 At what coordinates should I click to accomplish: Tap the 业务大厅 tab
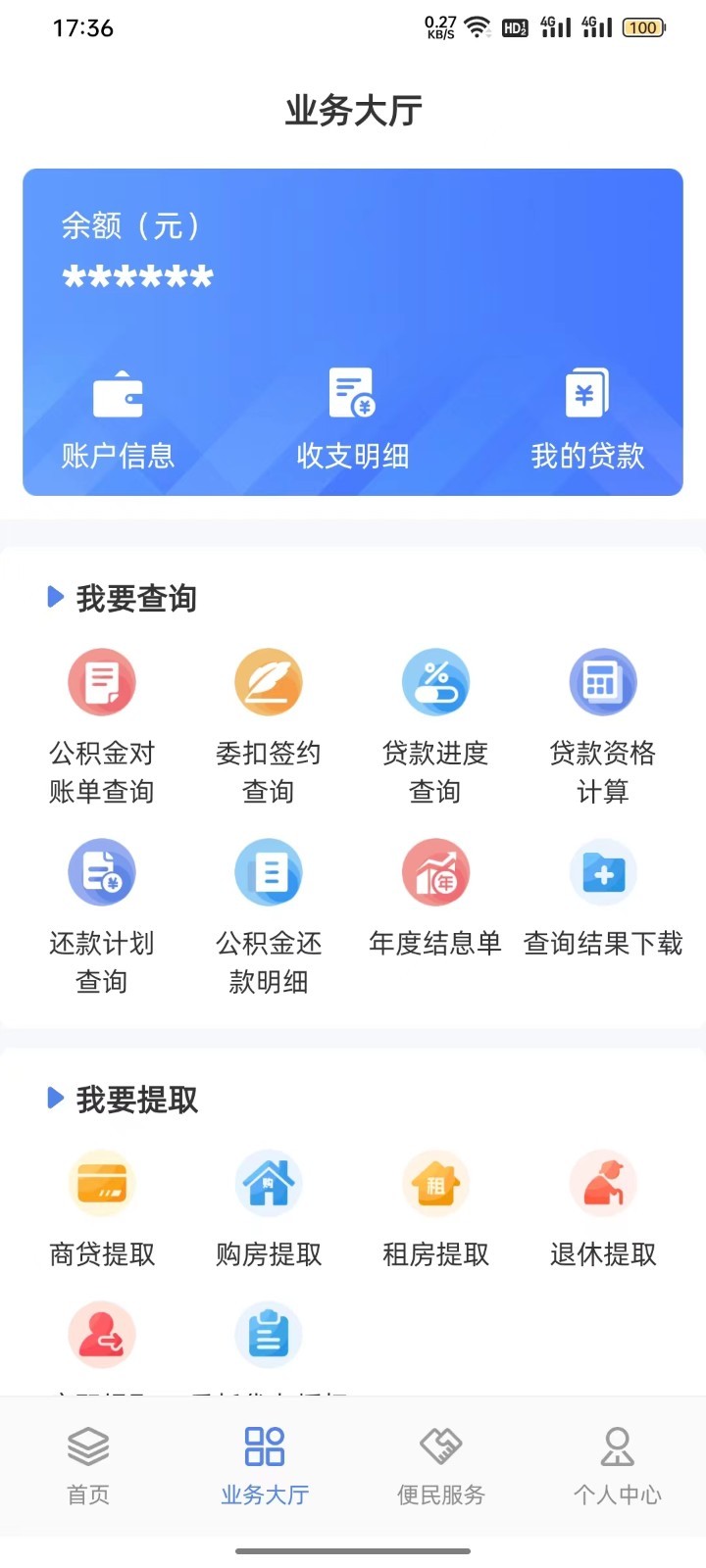265,1466
